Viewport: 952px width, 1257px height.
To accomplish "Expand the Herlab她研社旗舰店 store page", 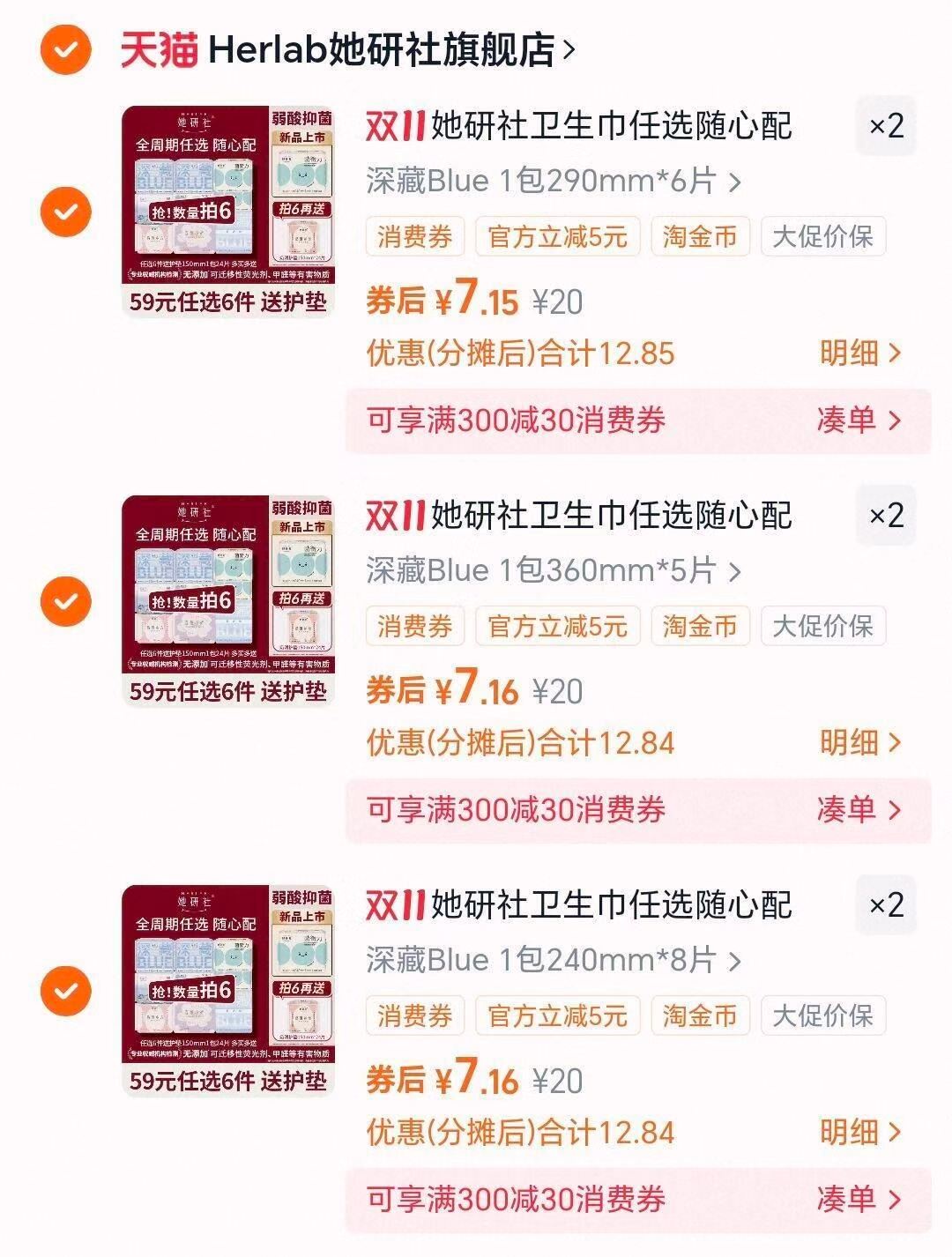I will pos(569,49).
